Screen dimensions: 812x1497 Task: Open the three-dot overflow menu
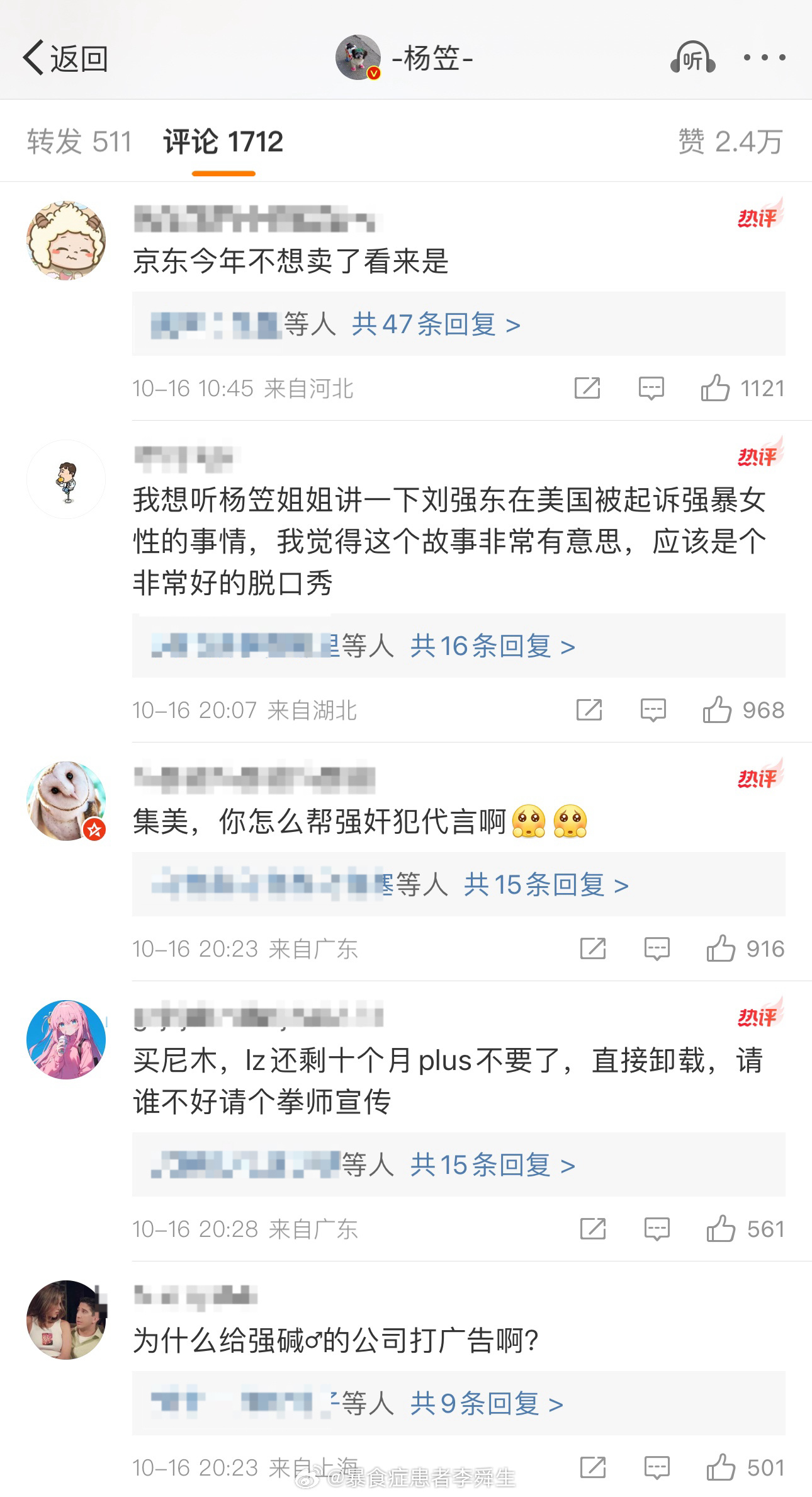[764, 58]
